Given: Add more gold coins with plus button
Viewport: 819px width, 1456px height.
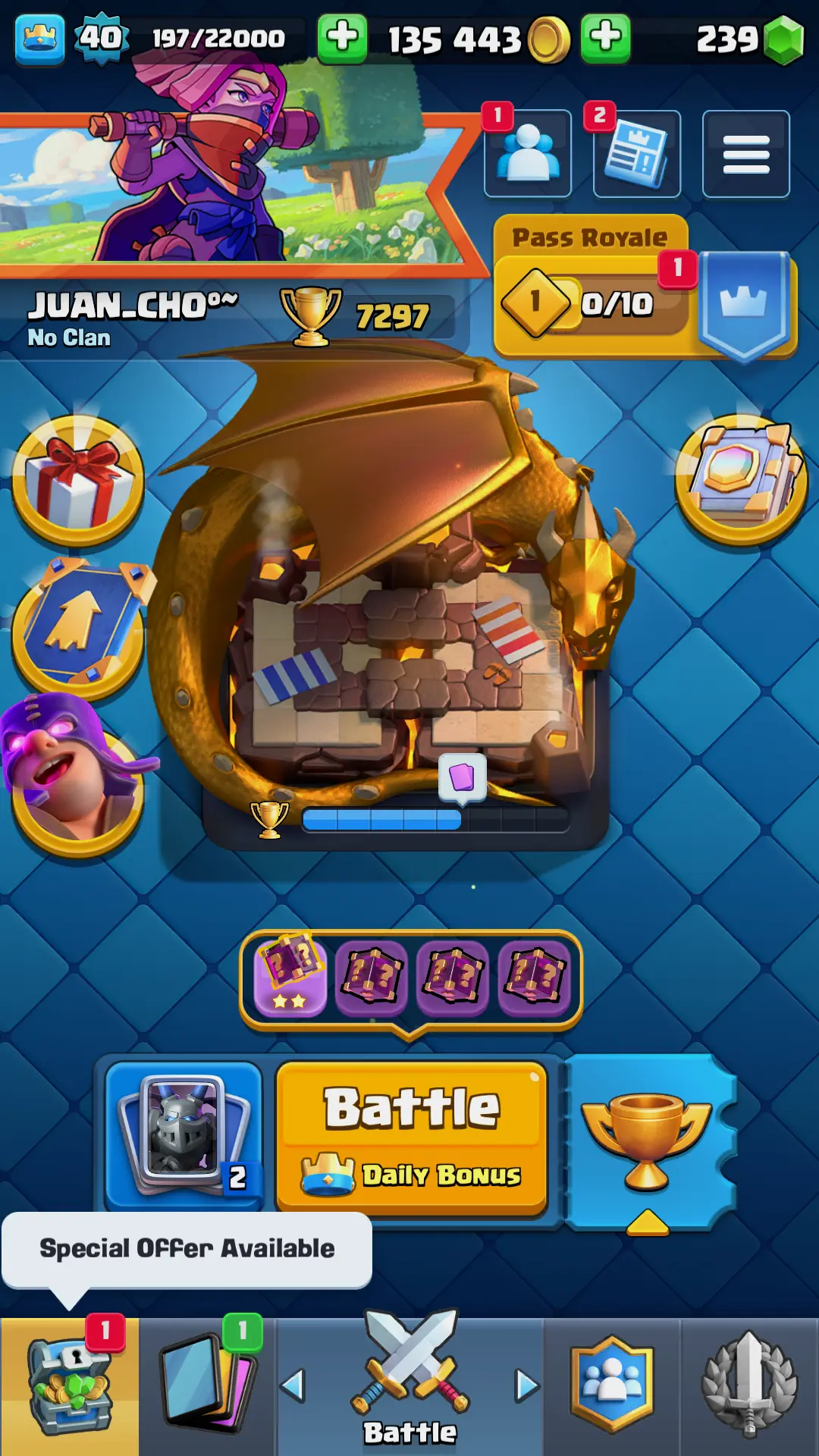Looking at the screenshot, I should tap(605, 38).
